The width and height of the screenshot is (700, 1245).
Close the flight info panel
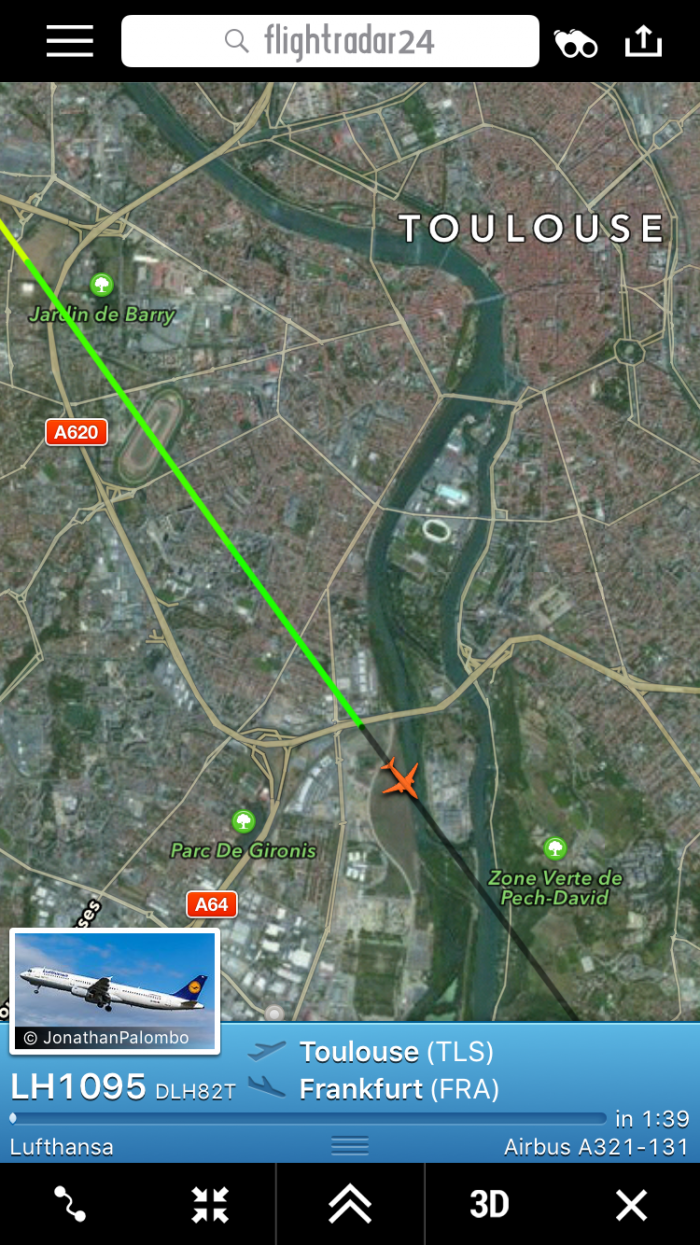pyautogui.click(x=631, y=1204)
